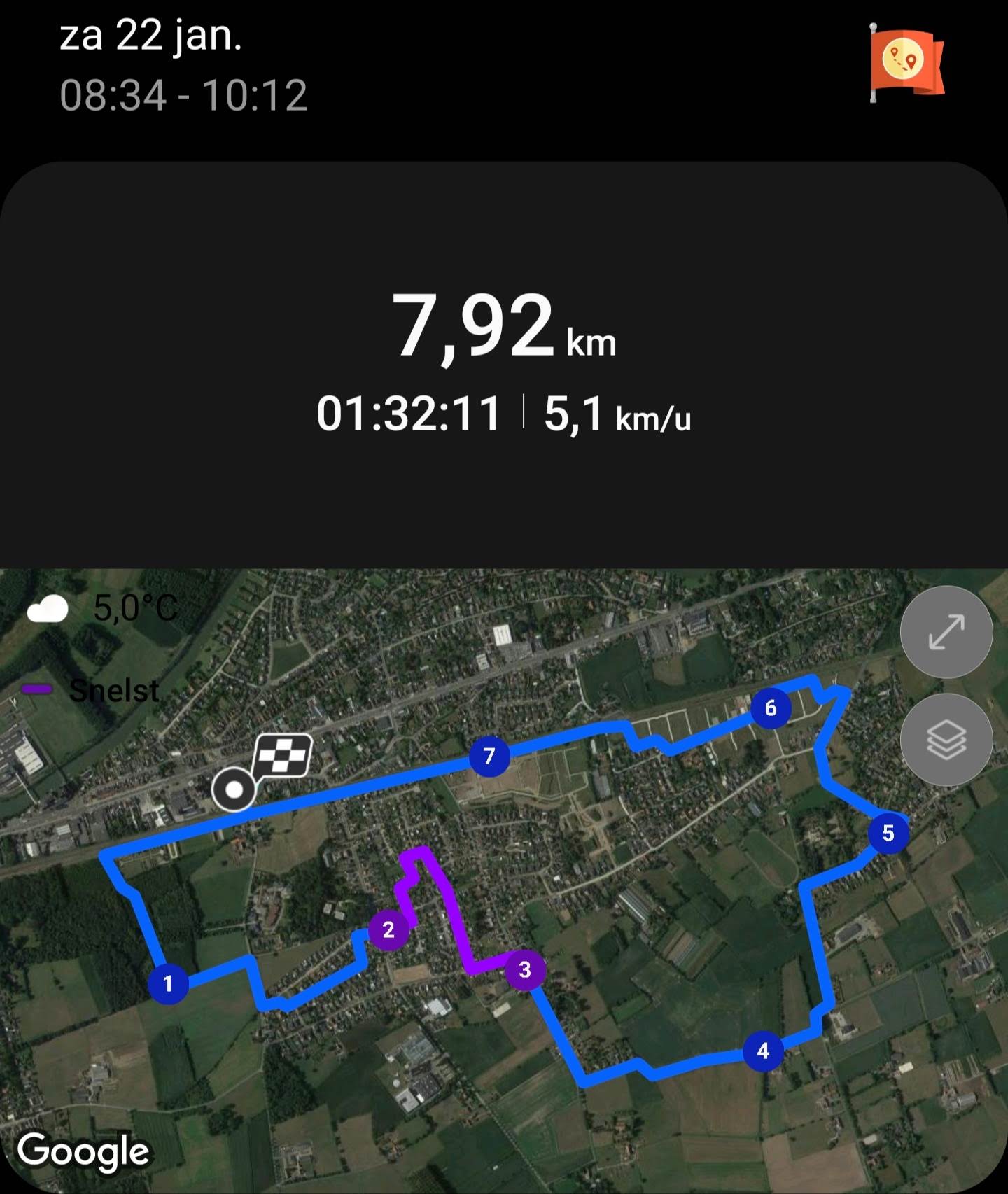
Task: Open the route flag icon
Action: (x=906, y=63)
